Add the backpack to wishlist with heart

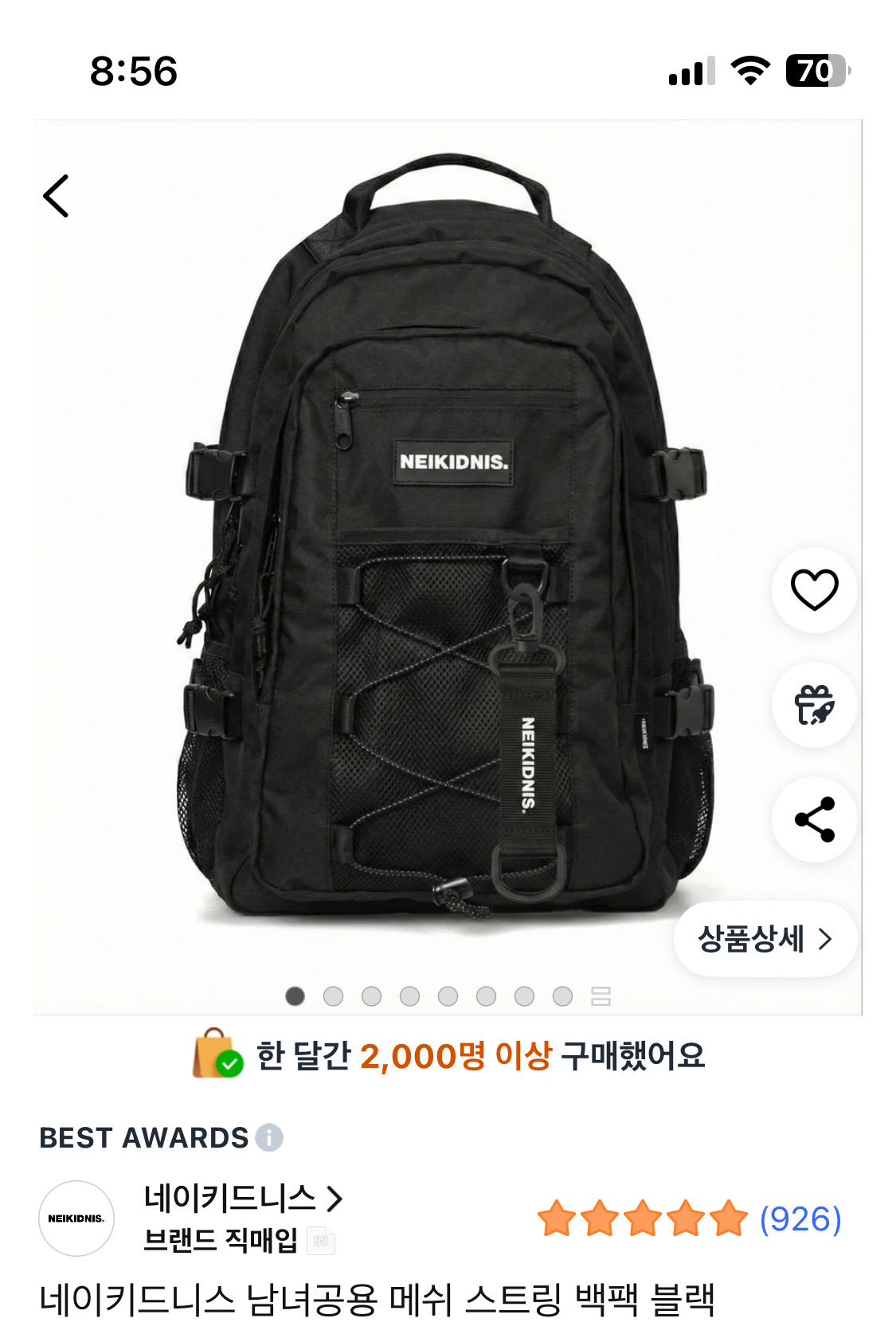coord(814,590)
